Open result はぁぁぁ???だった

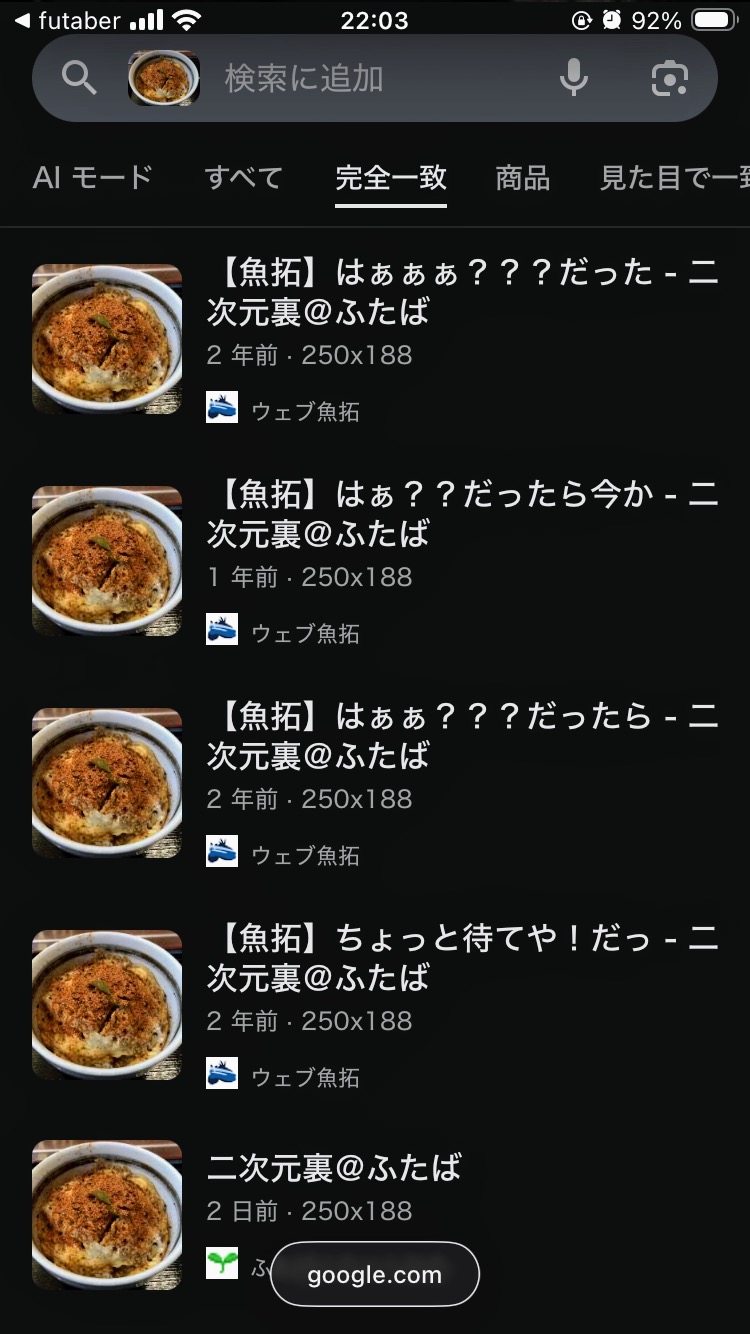coord(462,291)
